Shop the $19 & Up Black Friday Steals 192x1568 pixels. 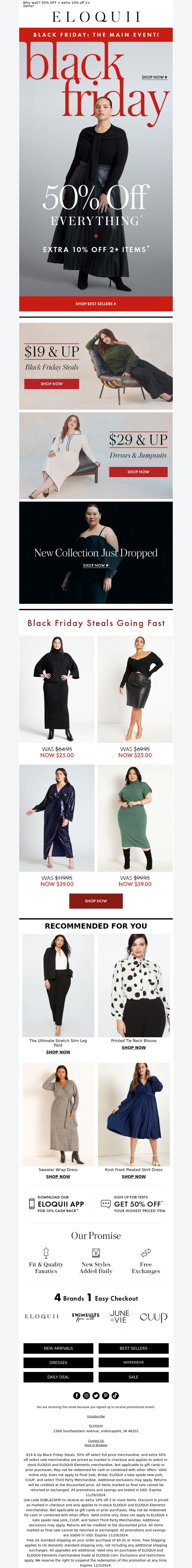pyautogui.click(x=52, y=384)
